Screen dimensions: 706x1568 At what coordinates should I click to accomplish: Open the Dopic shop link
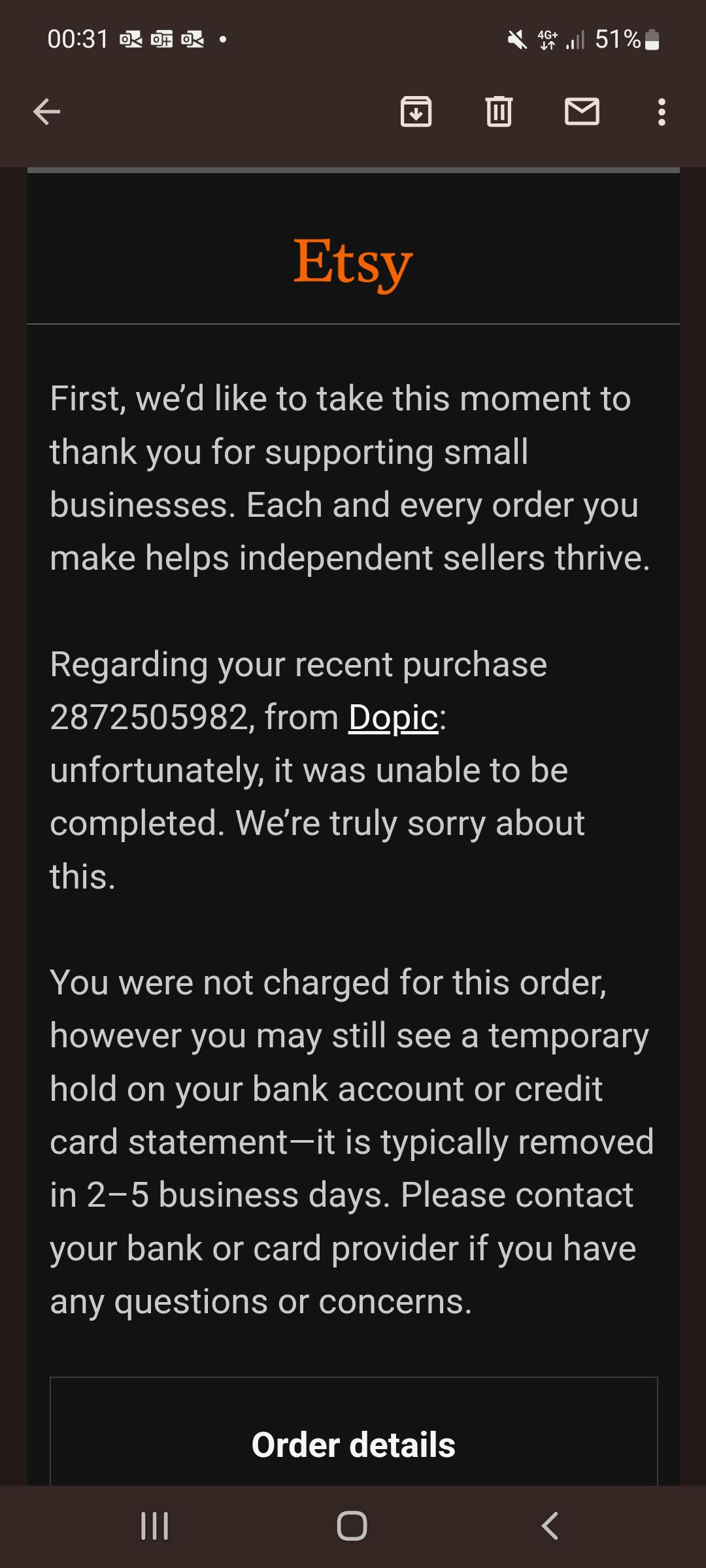tap(393, 718)
